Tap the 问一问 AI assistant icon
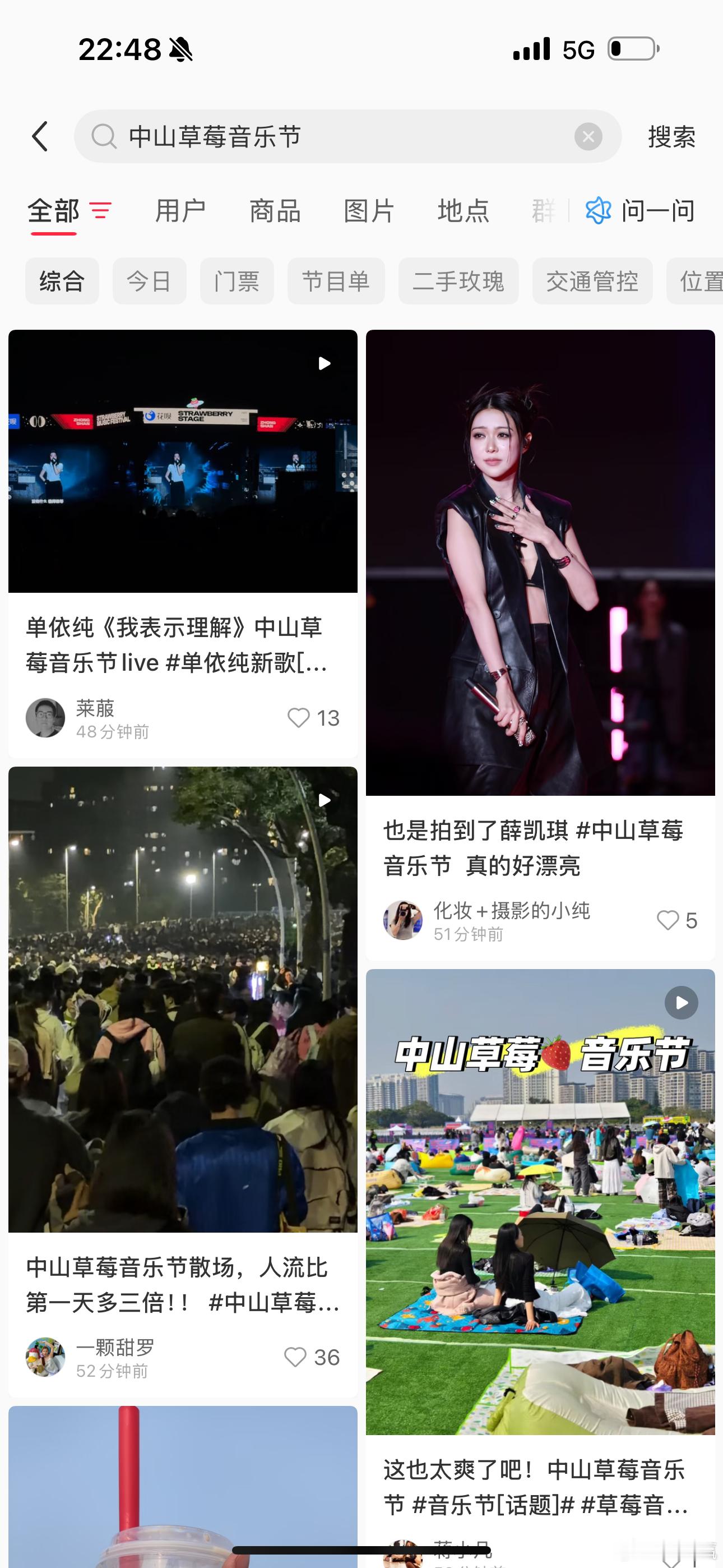723x1568 pixels. coord(599,211)
